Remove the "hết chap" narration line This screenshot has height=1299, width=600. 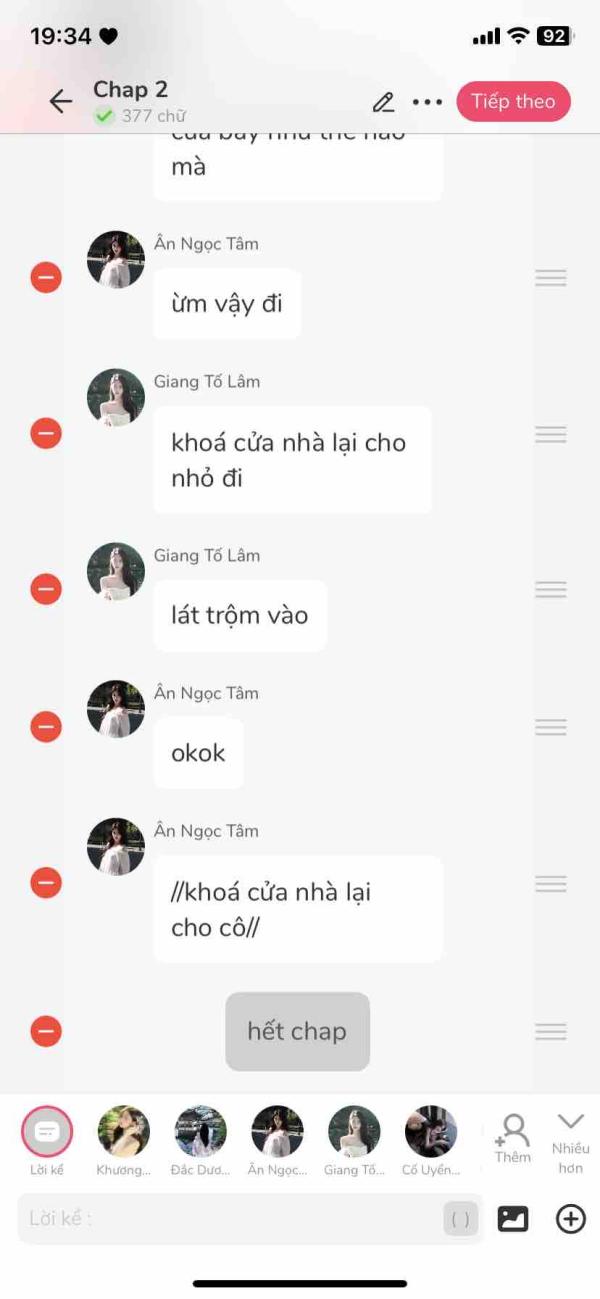46,1031
